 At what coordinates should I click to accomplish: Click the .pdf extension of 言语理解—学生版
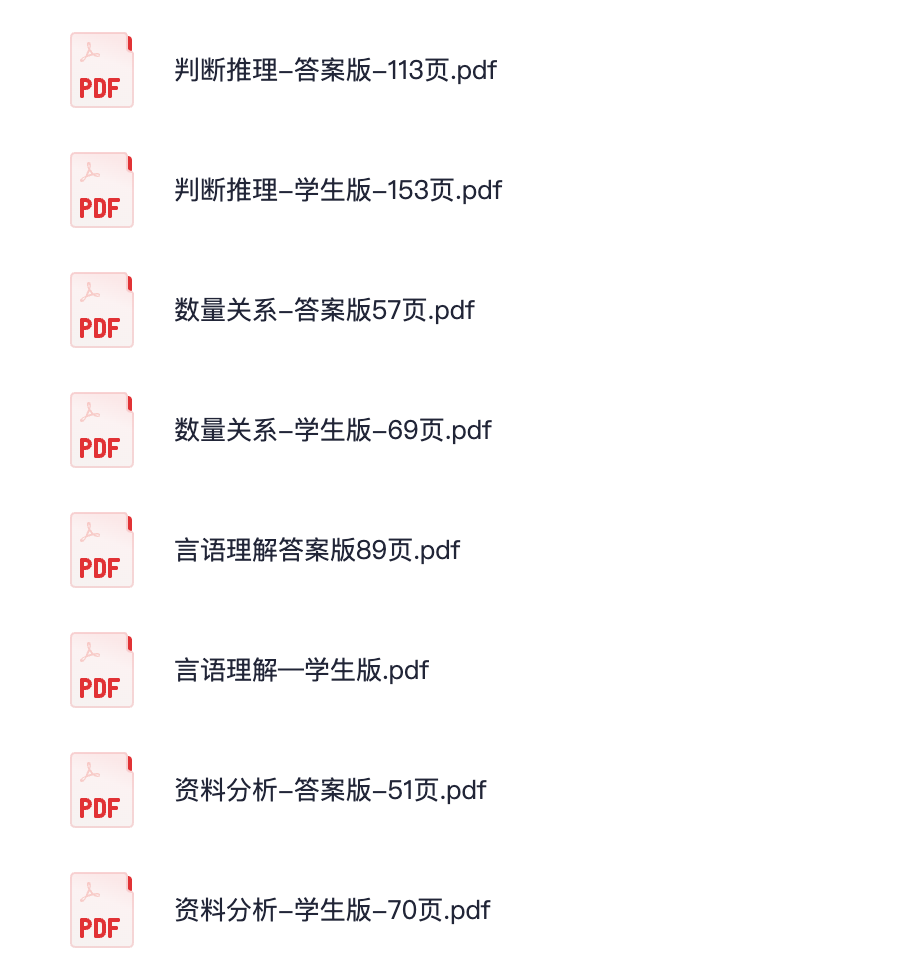click(410, 670)
